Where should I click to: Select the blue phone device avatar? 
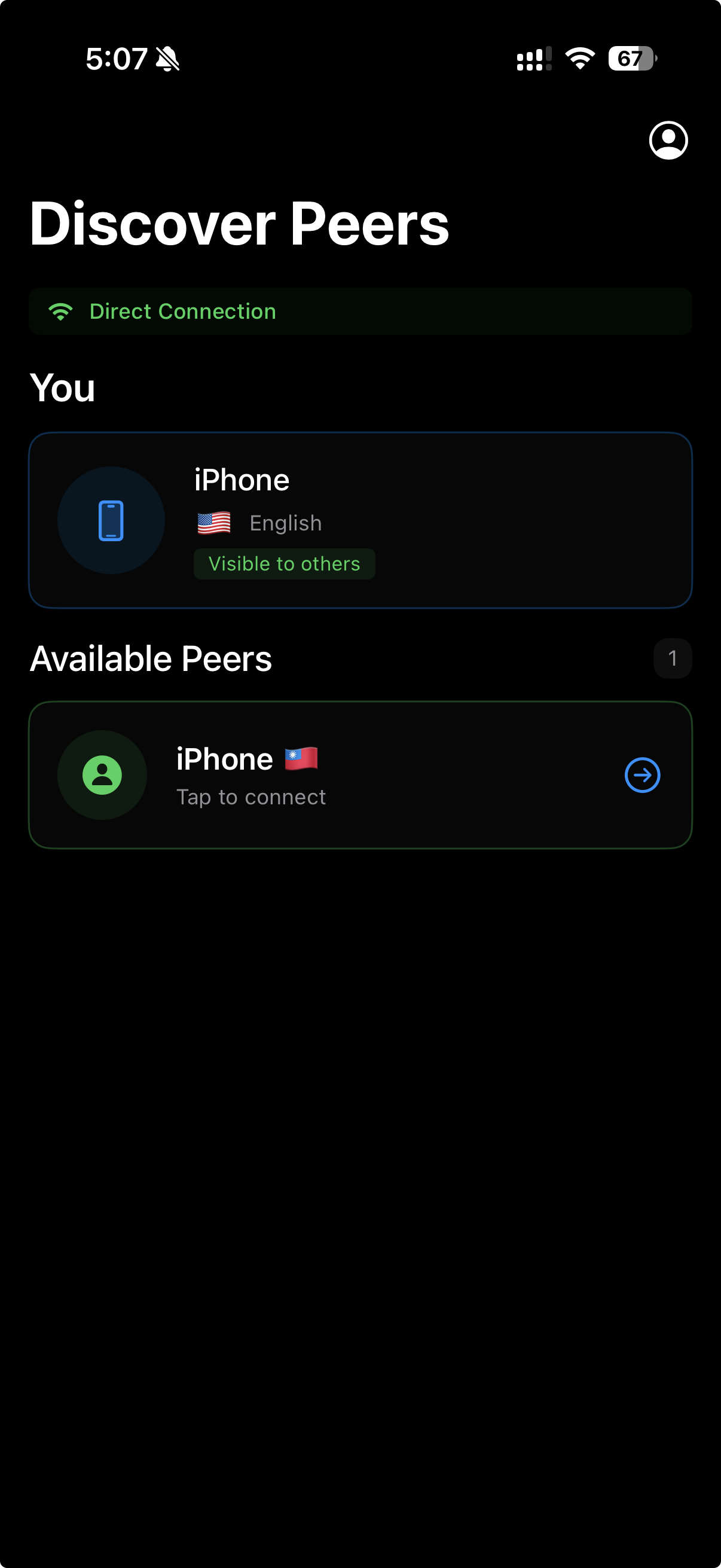click(111, 520)
